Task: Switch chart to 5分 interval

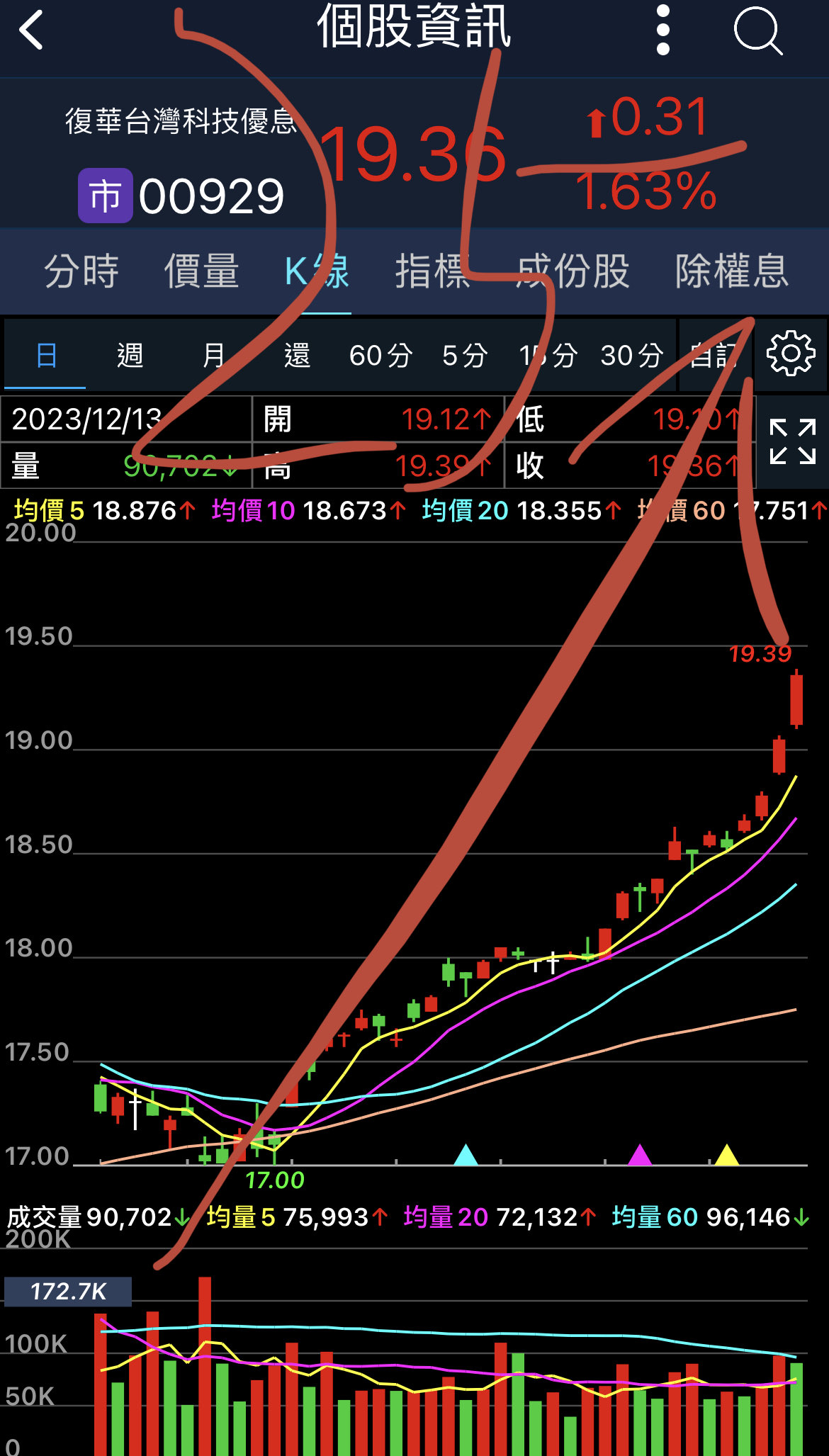Action: [x=465, y=355]
